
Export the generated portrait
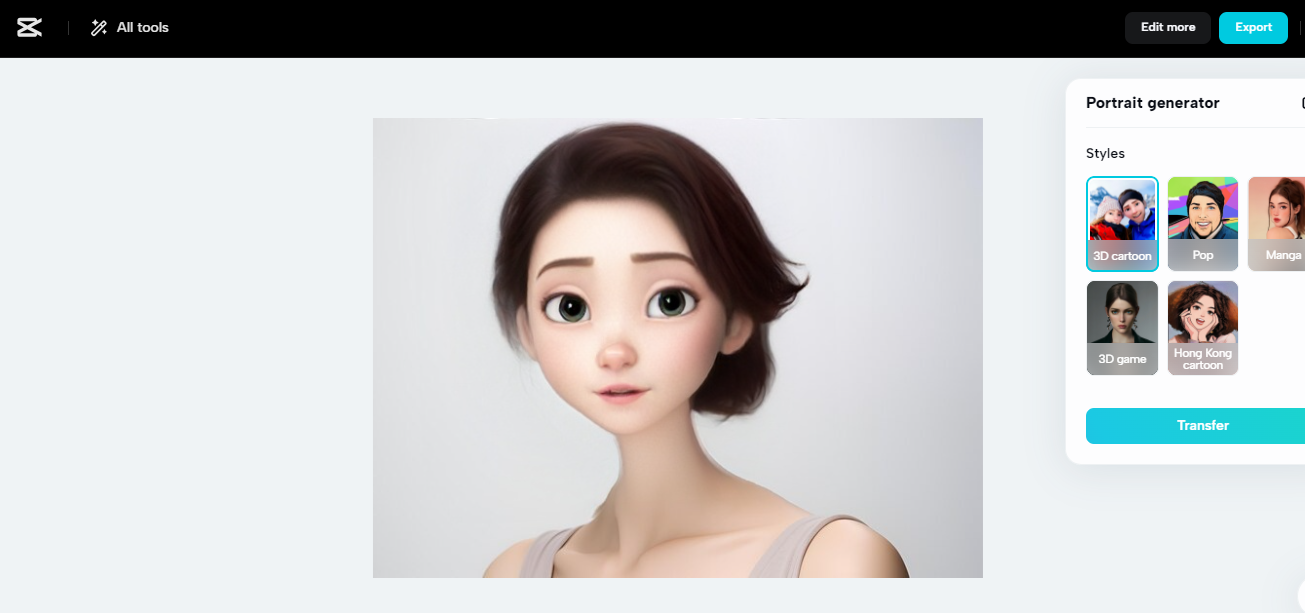coord(1252,28)
